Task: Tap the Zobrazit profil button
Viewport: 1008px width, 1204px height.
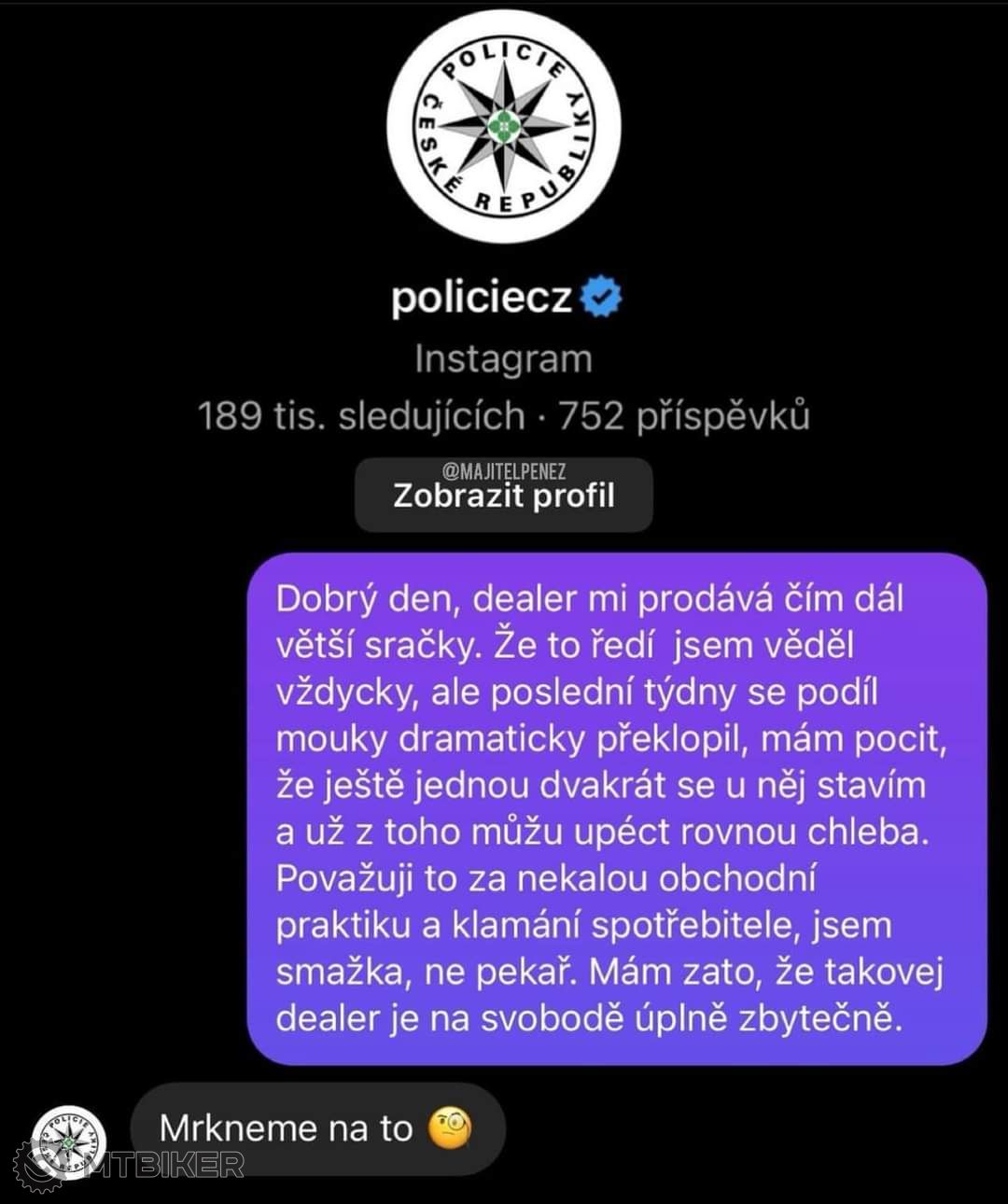Action: [503, 495]
